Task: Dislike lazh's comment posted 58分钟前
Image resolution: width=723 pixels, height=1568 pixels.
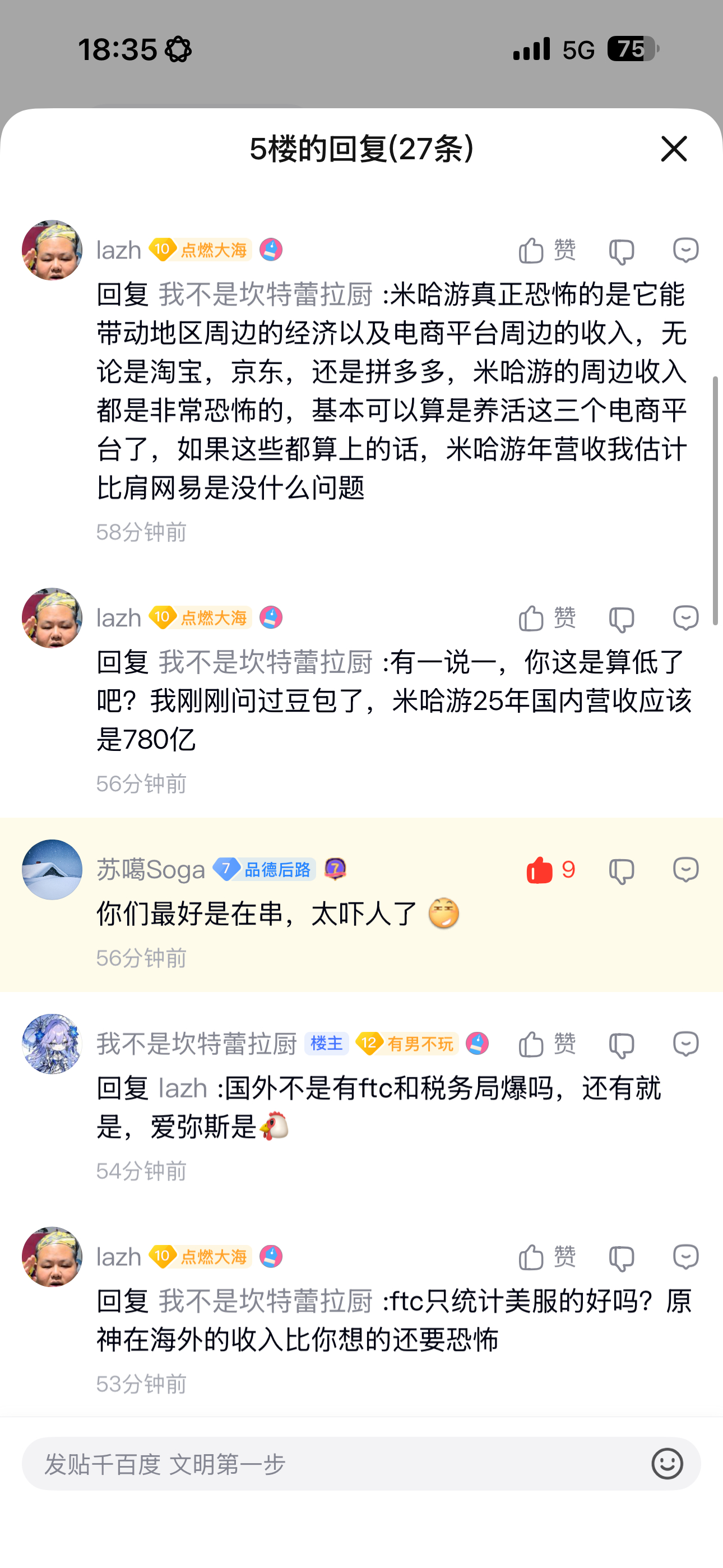Action: (622, 251)
